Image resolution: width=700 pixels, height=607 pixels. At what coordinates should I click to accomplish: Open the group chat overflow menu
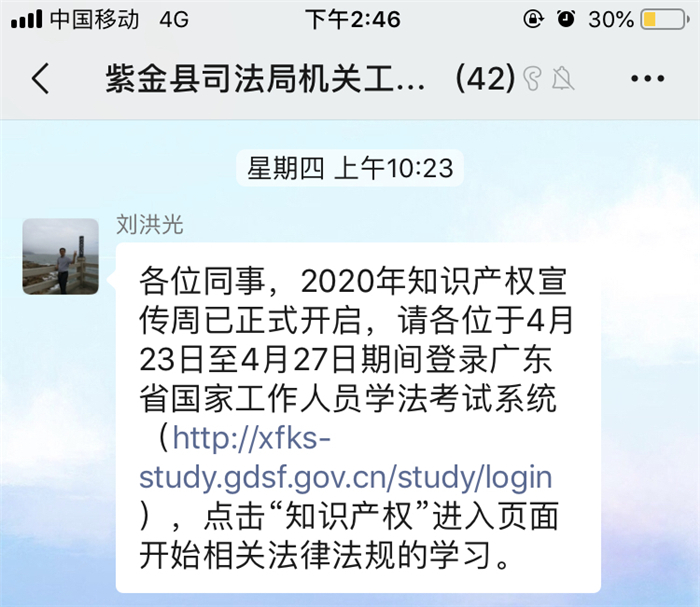pyautogui.click(x=646, y=78)
